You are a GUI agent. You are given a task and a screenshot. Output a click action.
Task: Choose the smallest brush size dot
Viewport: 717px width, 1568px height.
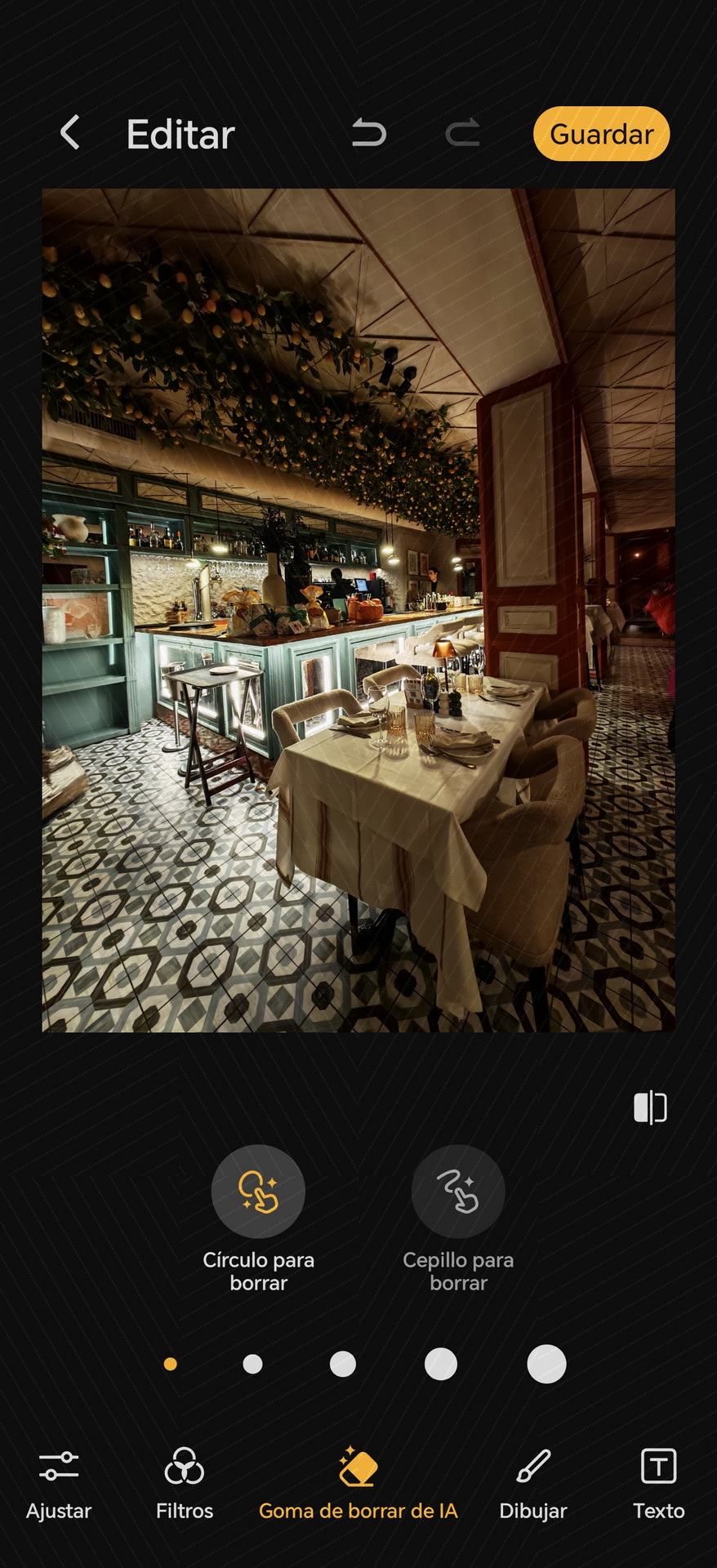tap(170, 1364)
